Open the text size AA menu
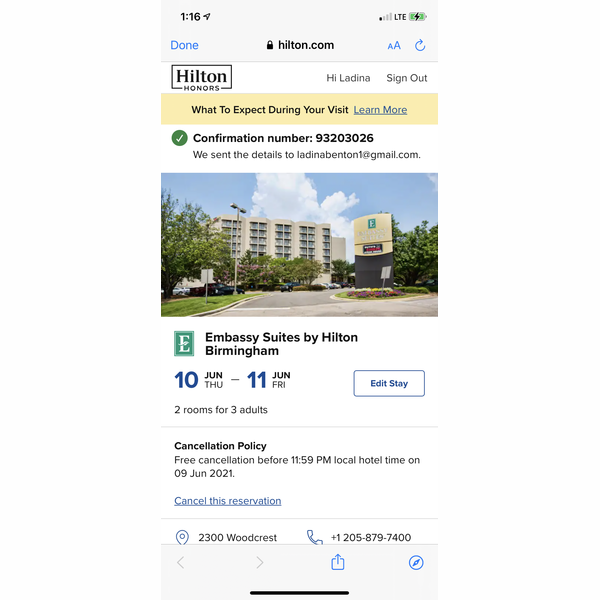The width and height of the screenshot is (600, 600). pyautogui.click(x=394, y=46)
